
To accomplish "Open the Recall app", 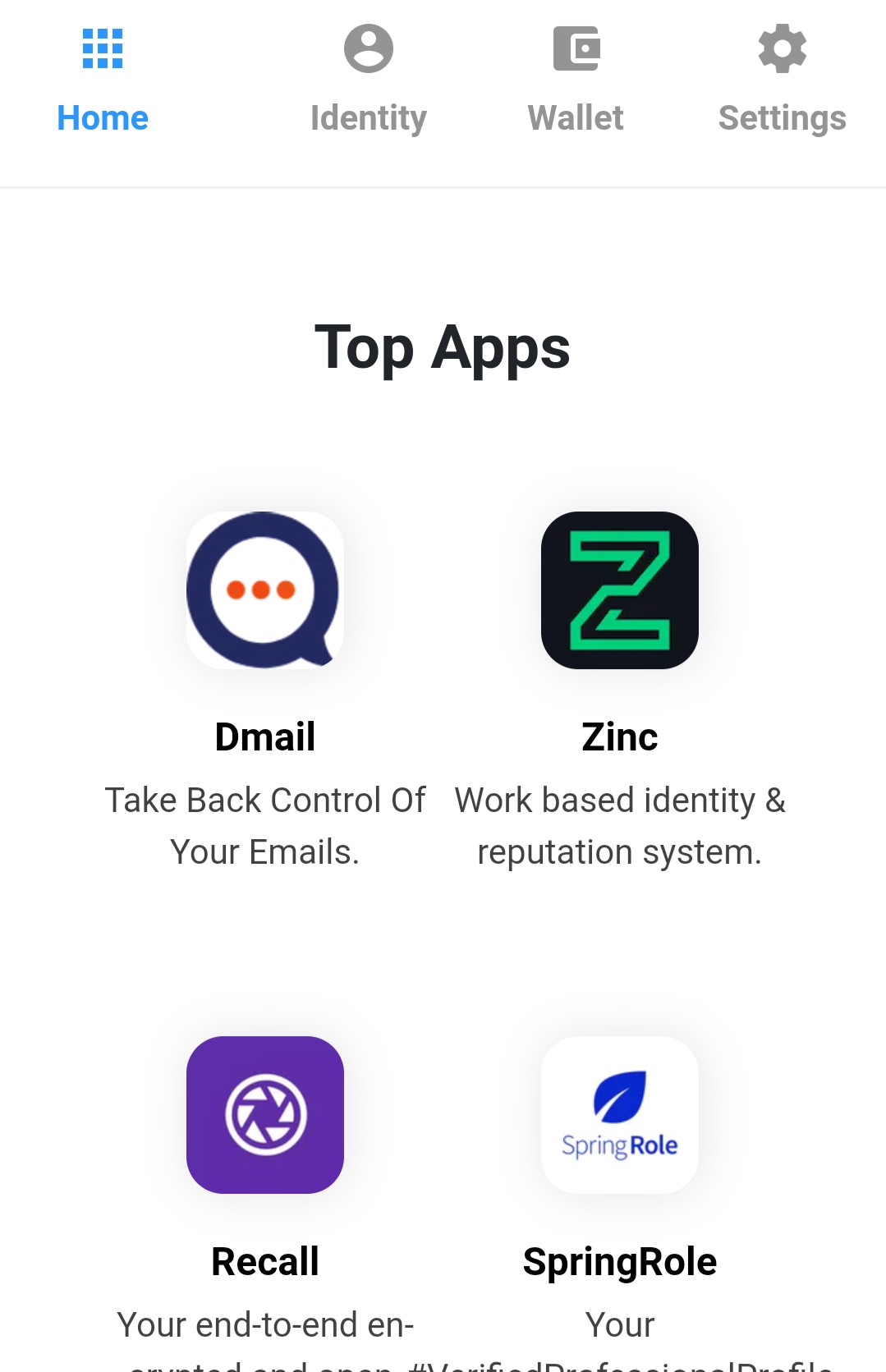I will click(264, 1114).
